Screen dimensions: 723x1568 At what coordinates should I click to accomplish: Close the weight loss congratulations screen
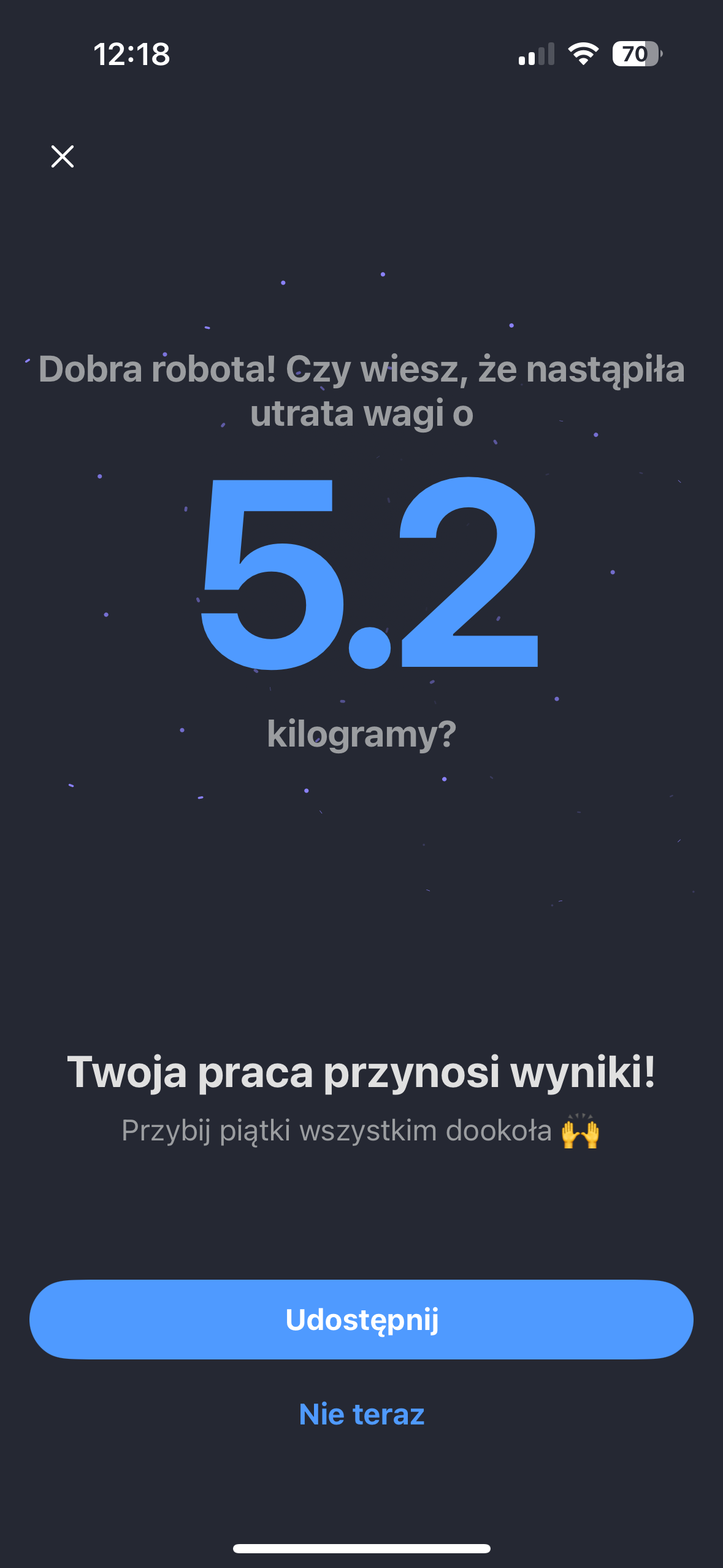(x=64, y=157)
